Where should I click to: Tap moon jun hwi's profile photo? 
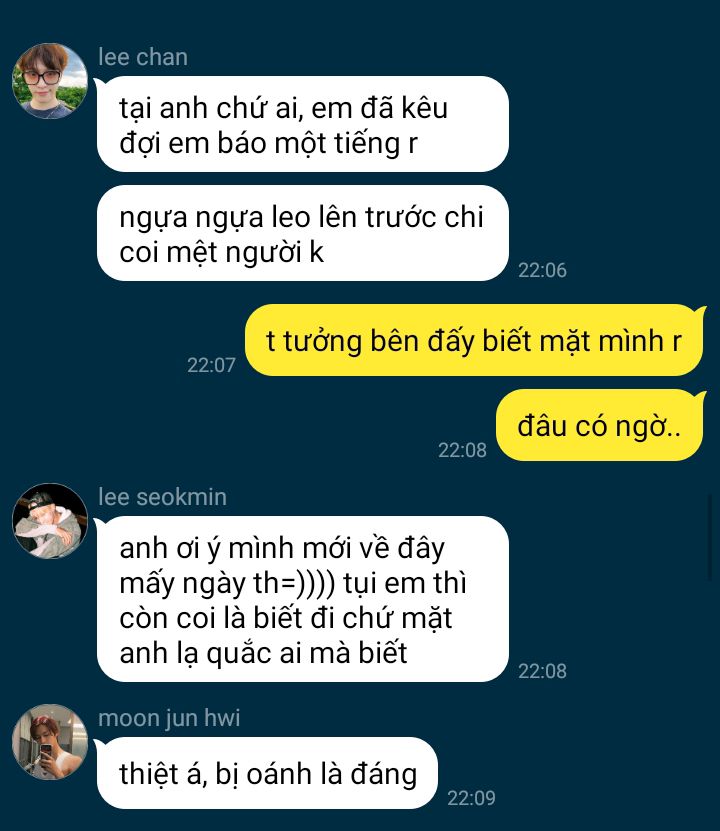tap(50, 742)
